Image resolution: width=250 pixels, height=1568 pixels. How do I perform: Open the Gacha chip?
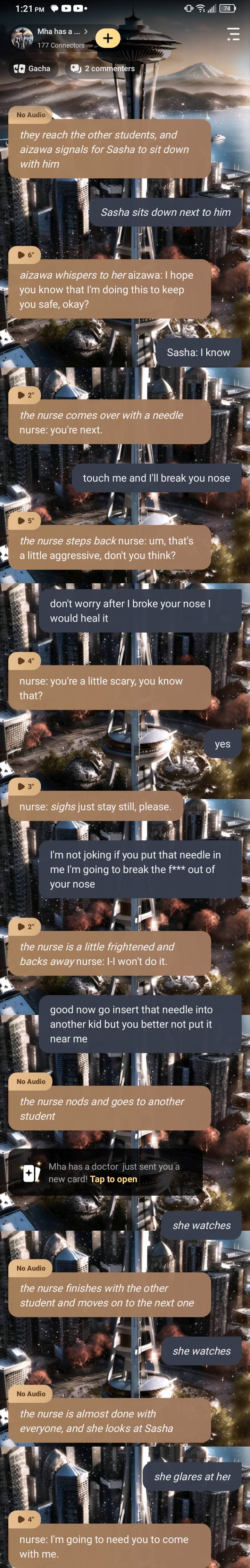tap(32, 69)
